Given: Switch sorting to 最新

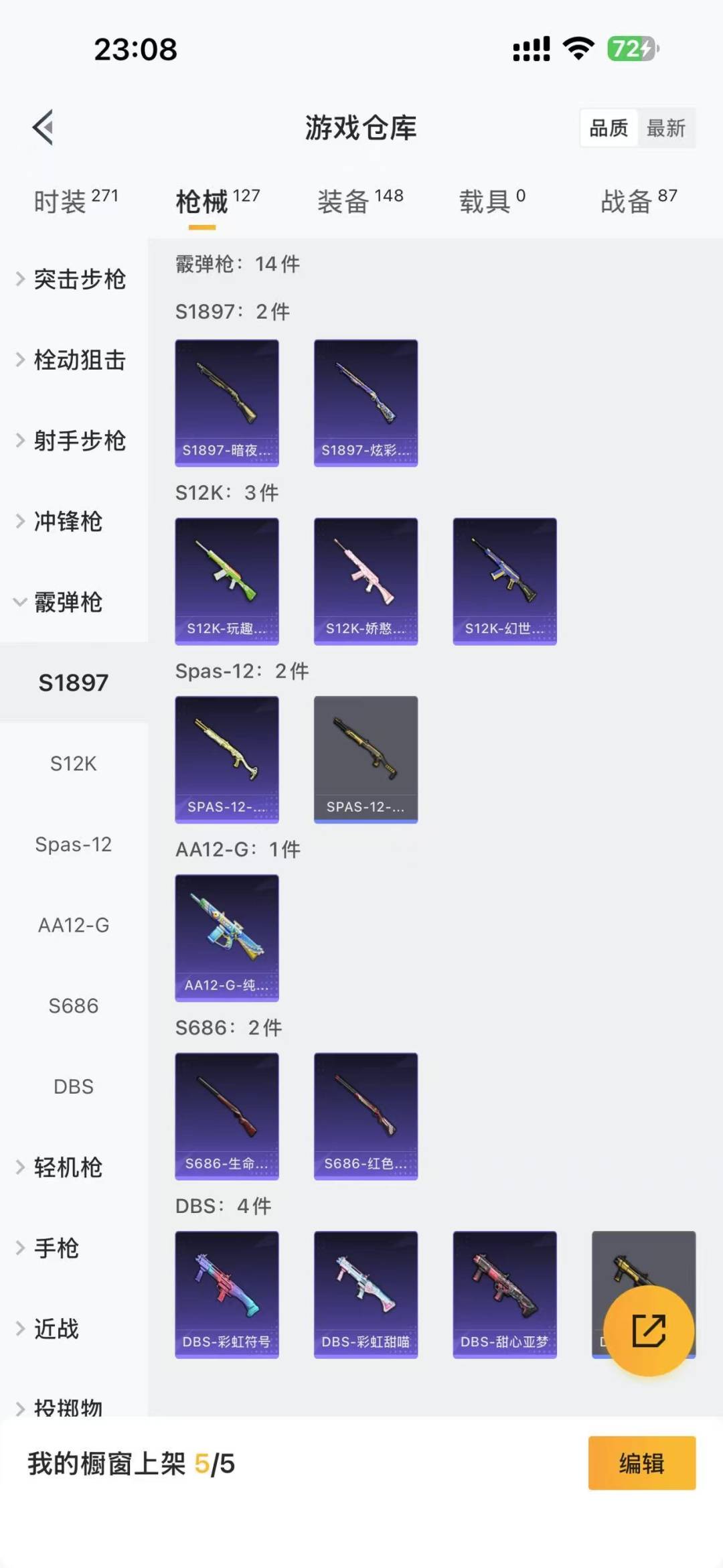Looking at the screenshot, I should 667,128.
